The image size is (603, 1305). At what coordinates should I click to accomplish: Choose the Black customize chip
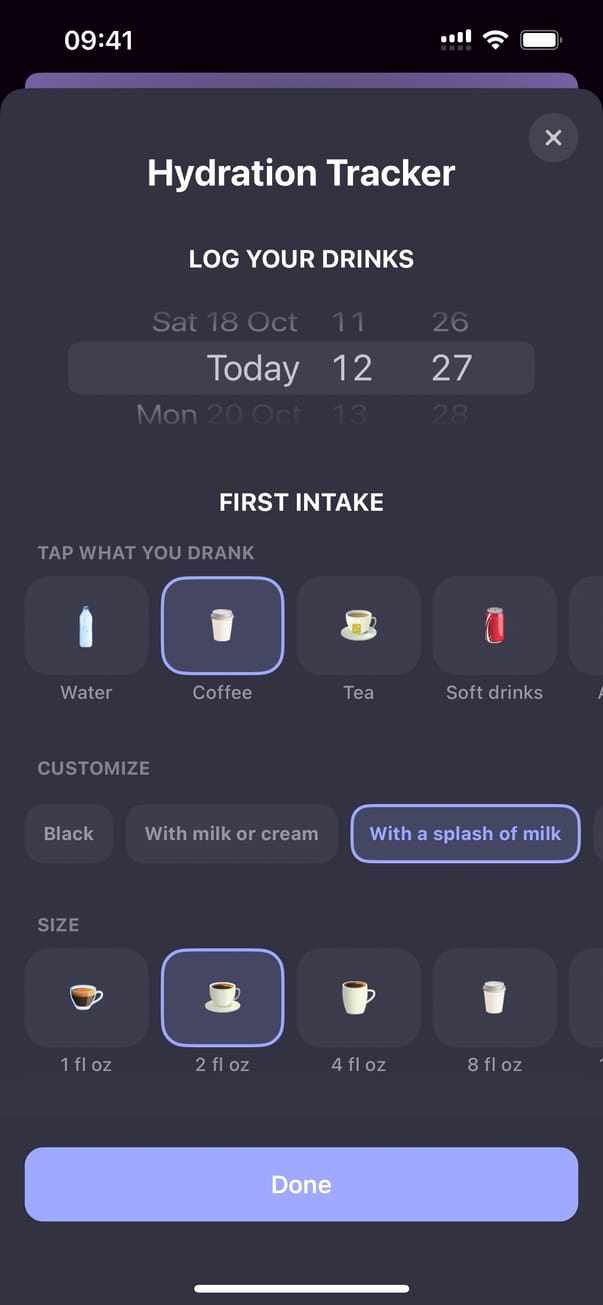(68, 833)
